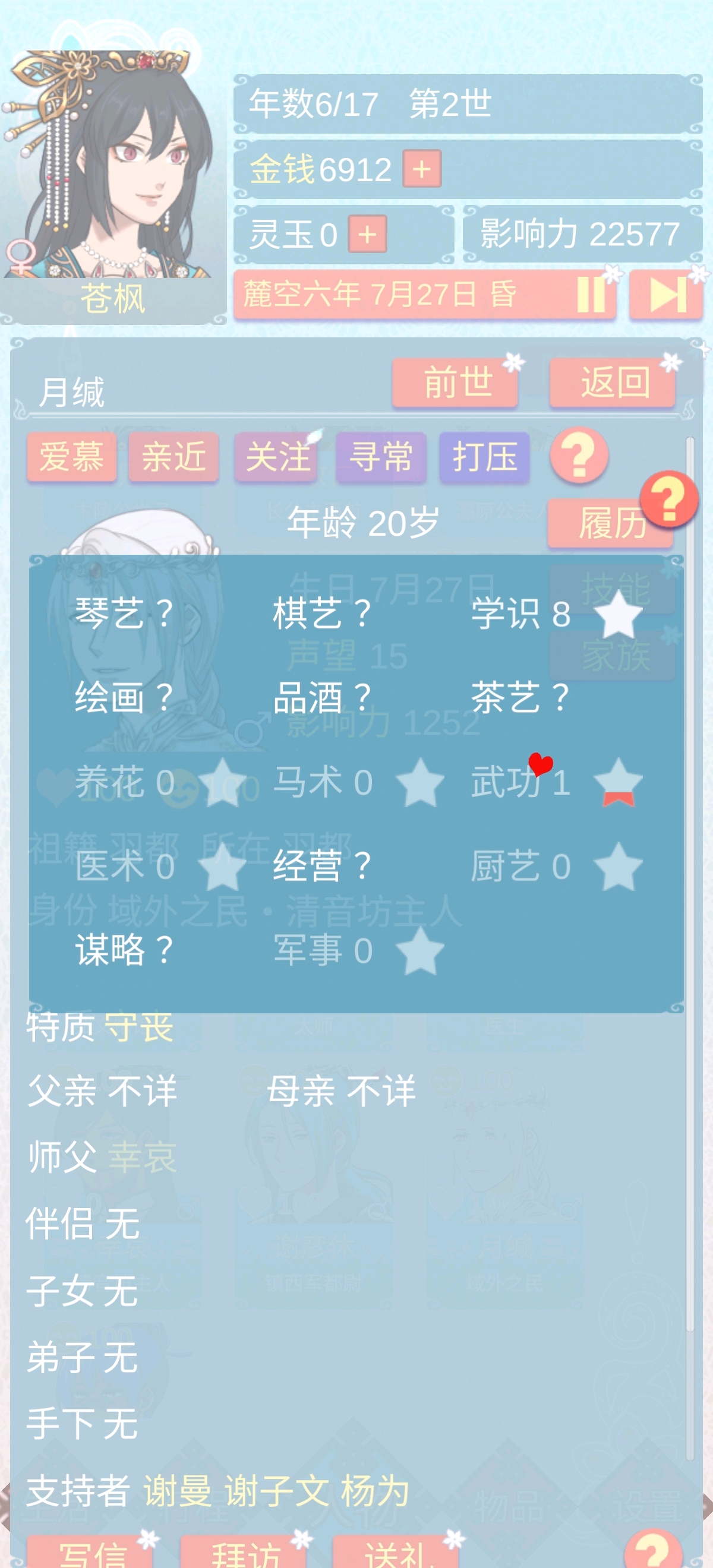Add 灵玉 with its plus button
This screenshot has height=1568, width=713.
[367, 234]
